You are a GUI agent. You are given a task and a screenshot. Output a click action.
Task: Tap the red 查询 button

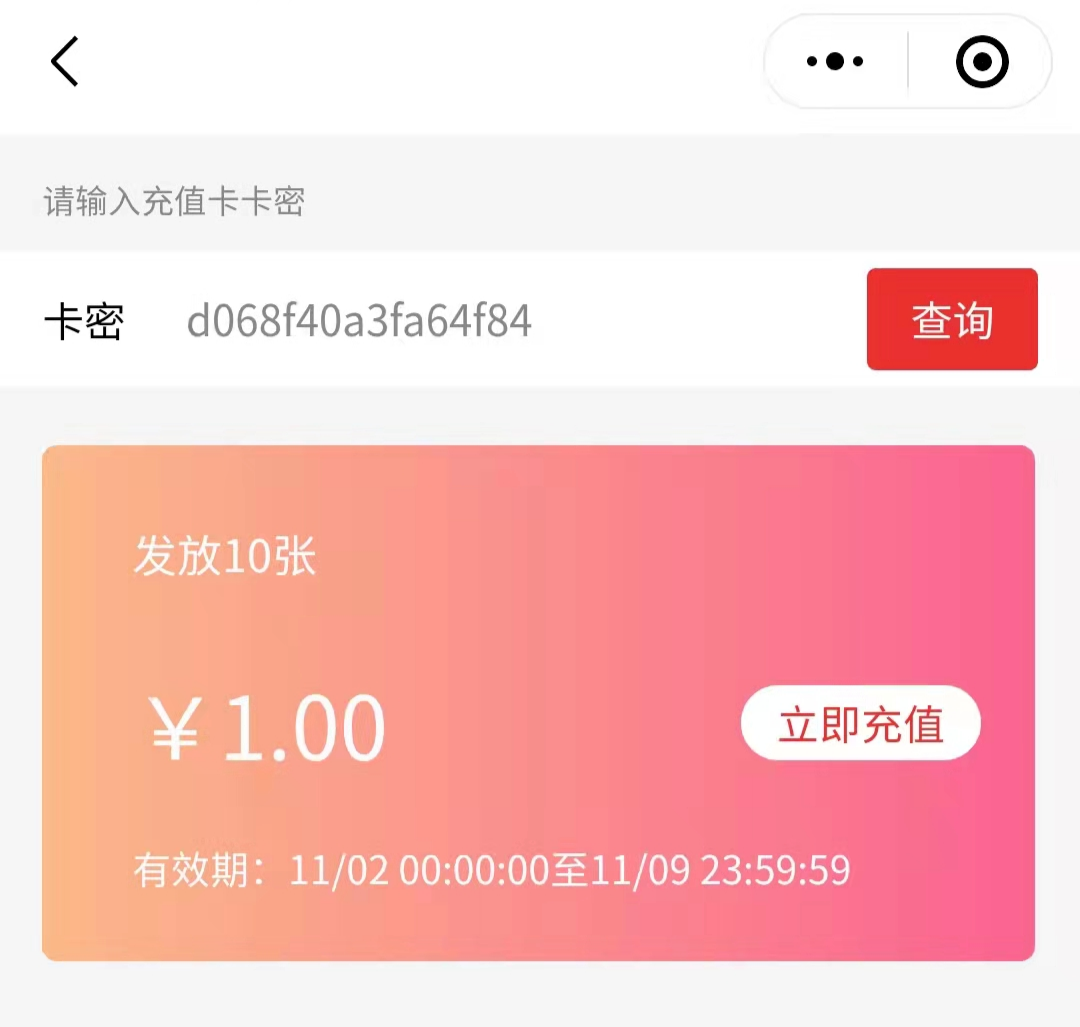(951, 320)
